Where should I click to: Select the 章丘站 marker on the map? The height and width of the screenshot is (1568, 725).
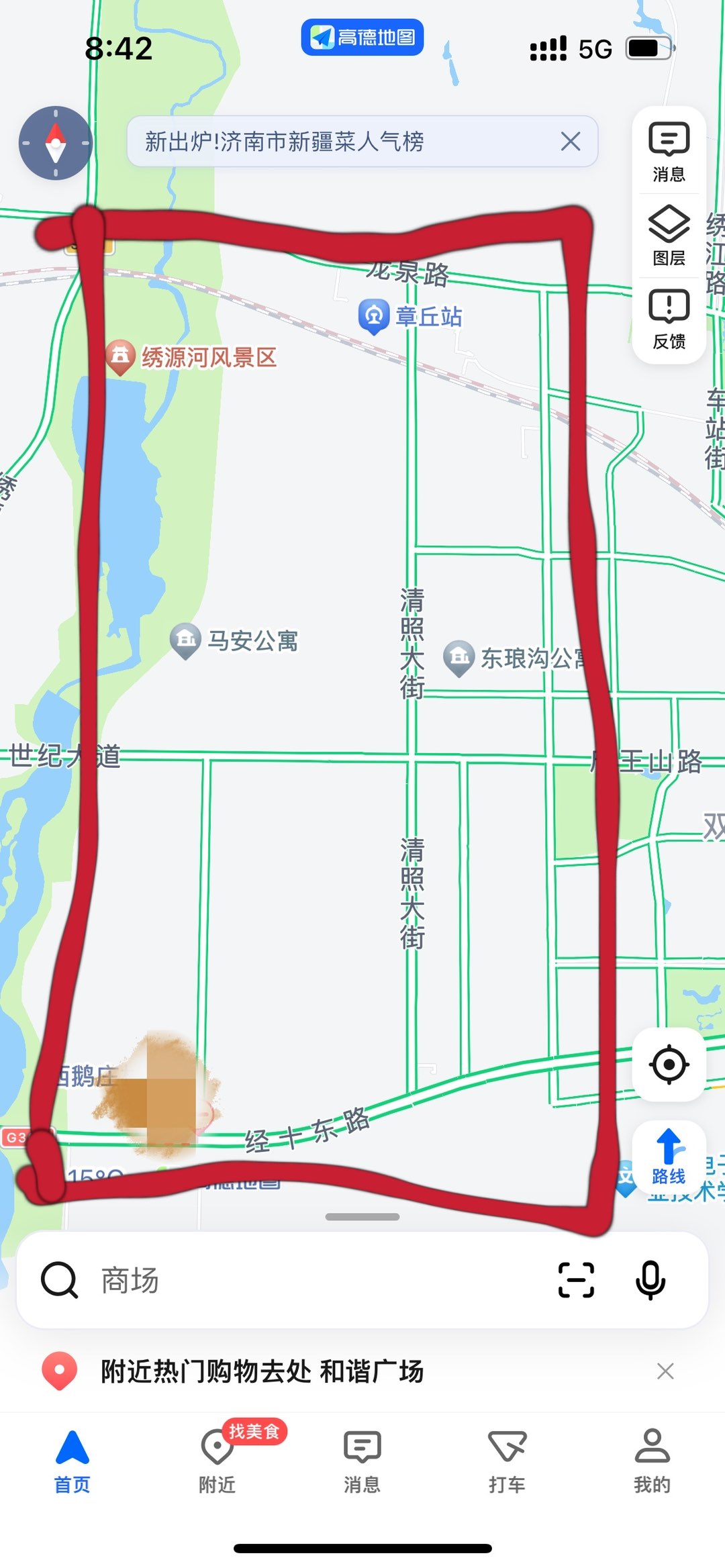pos(375,315)
